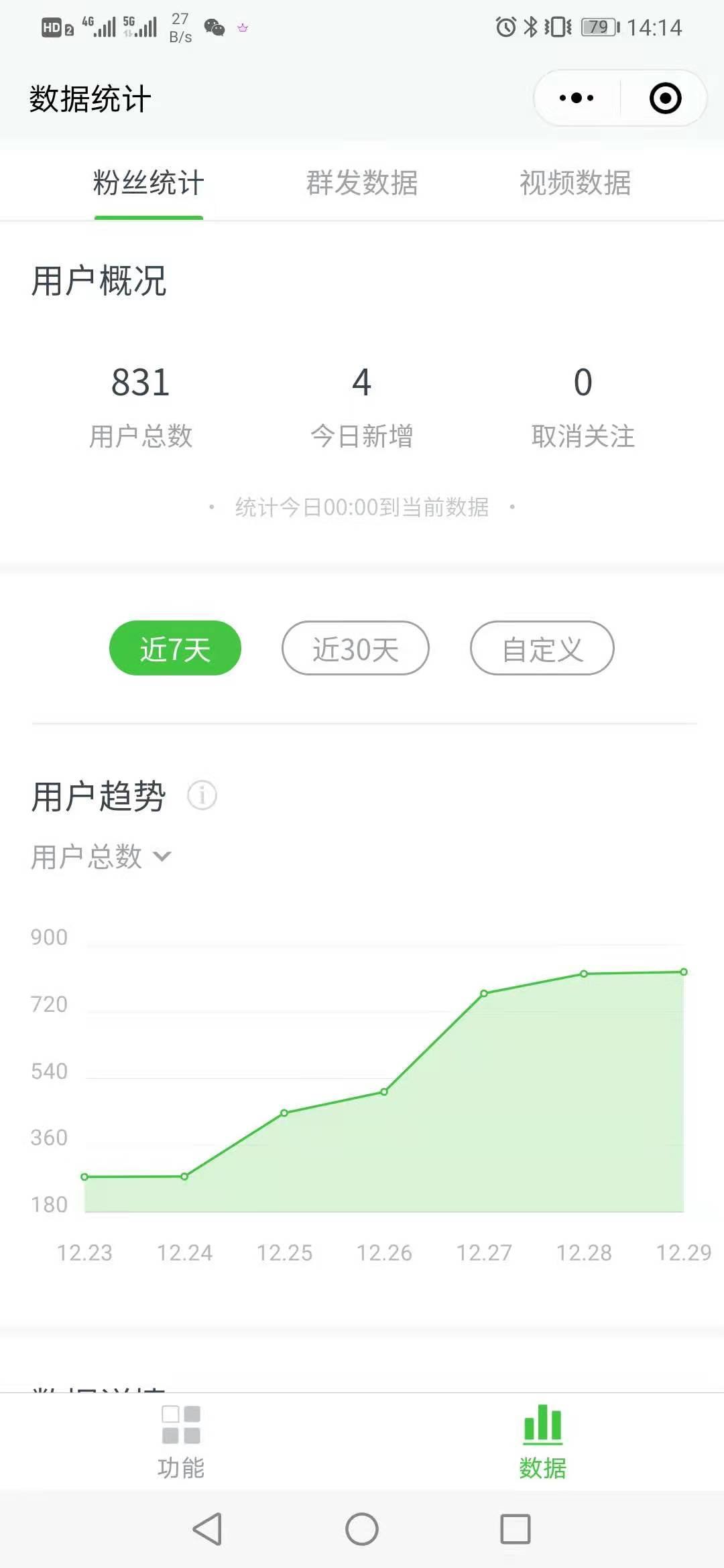Switch to the 群发数据 tab
This screenshot has width=724, height=1568.
click(x=362, y=183)
